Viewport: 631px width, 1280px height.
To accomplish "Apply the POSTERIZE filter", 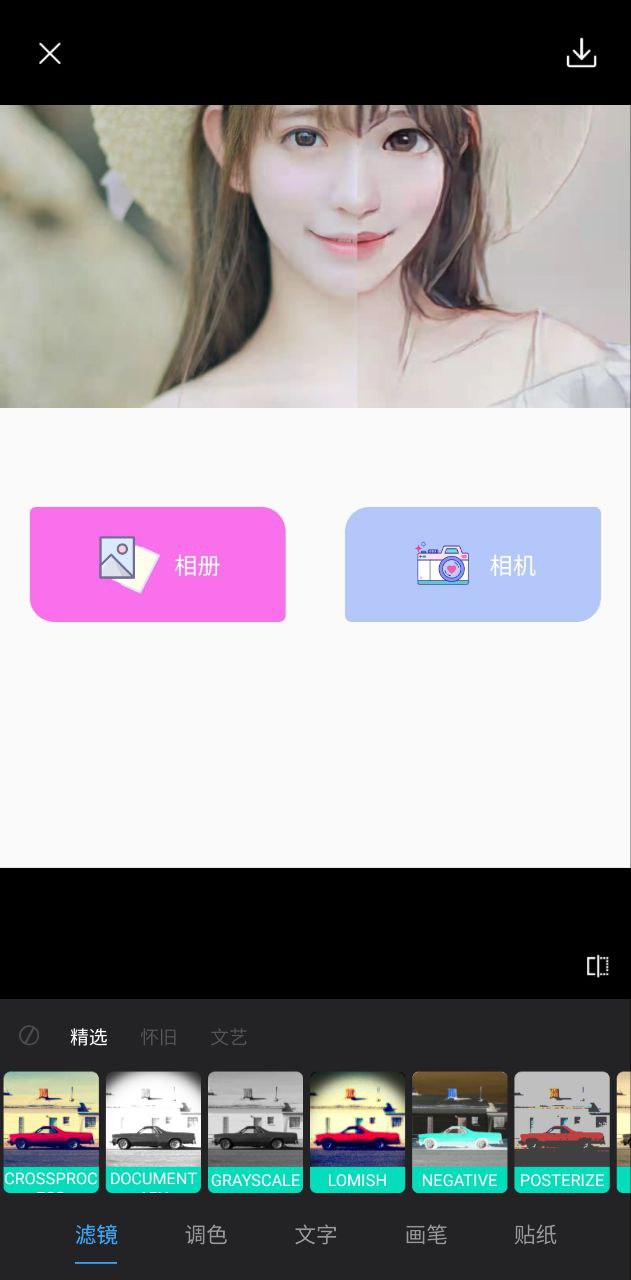I will (561, 1131).
